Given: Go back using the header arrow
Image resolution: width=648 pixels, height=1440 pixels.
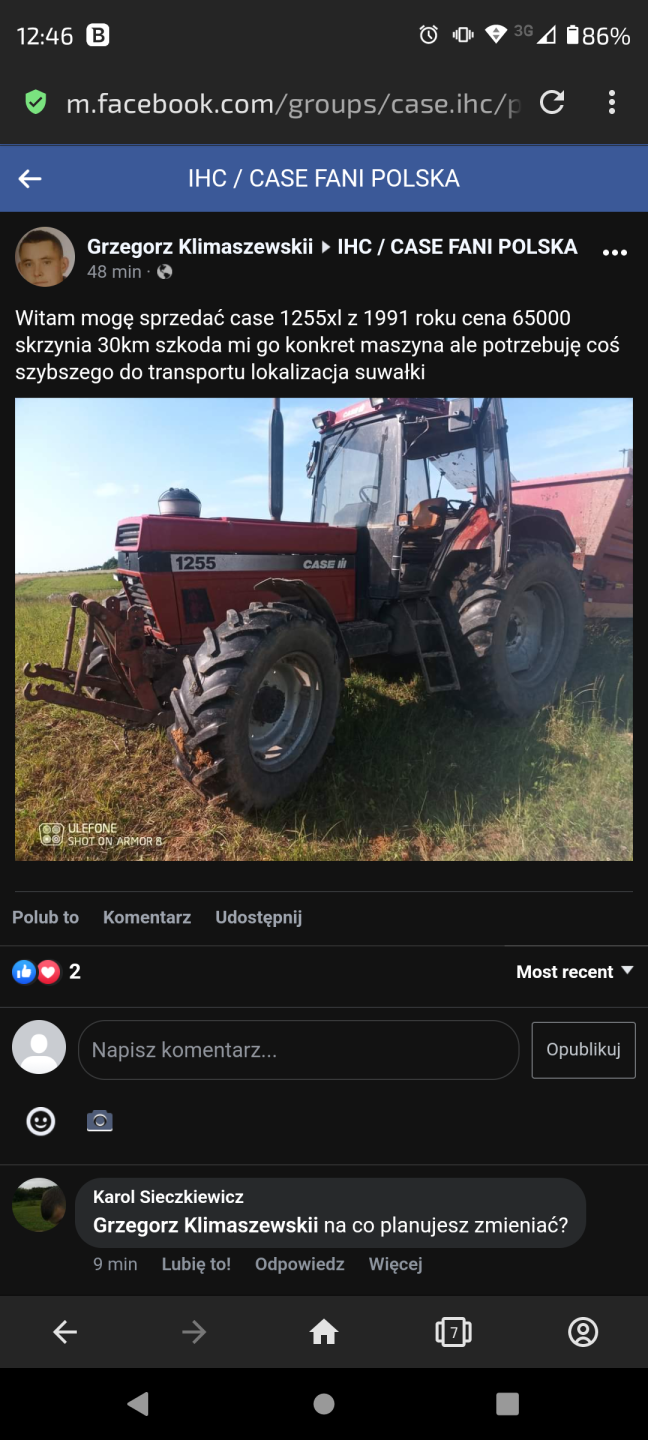Looking at the screenshot, I should coord(30,179).
